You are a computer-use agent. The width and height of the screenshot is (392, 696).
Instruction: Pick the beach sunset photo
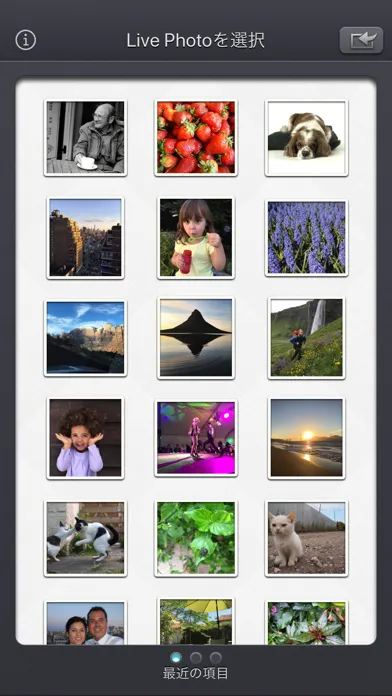[306, 438]
